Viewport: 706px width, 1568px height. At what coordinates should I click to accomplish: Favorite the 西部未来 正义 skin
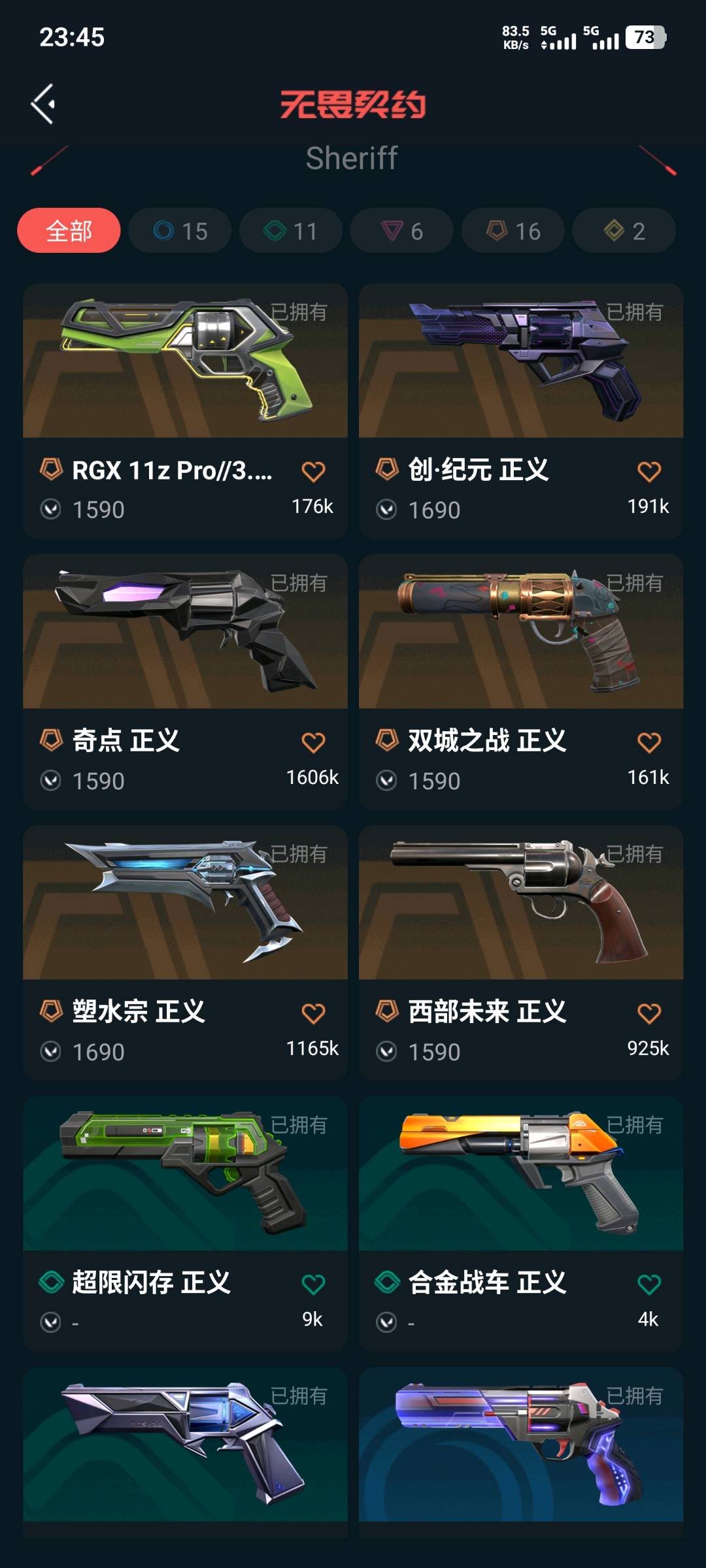tap(649, 1014)
